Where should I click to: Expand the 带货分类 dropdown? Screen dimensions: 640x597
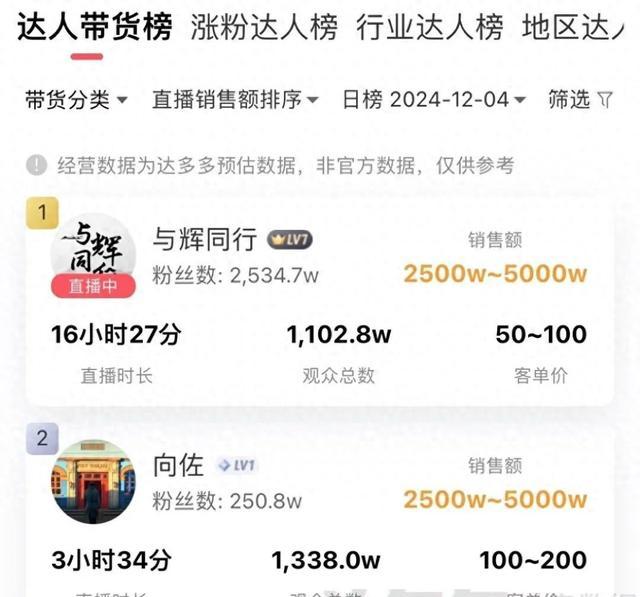76,99
